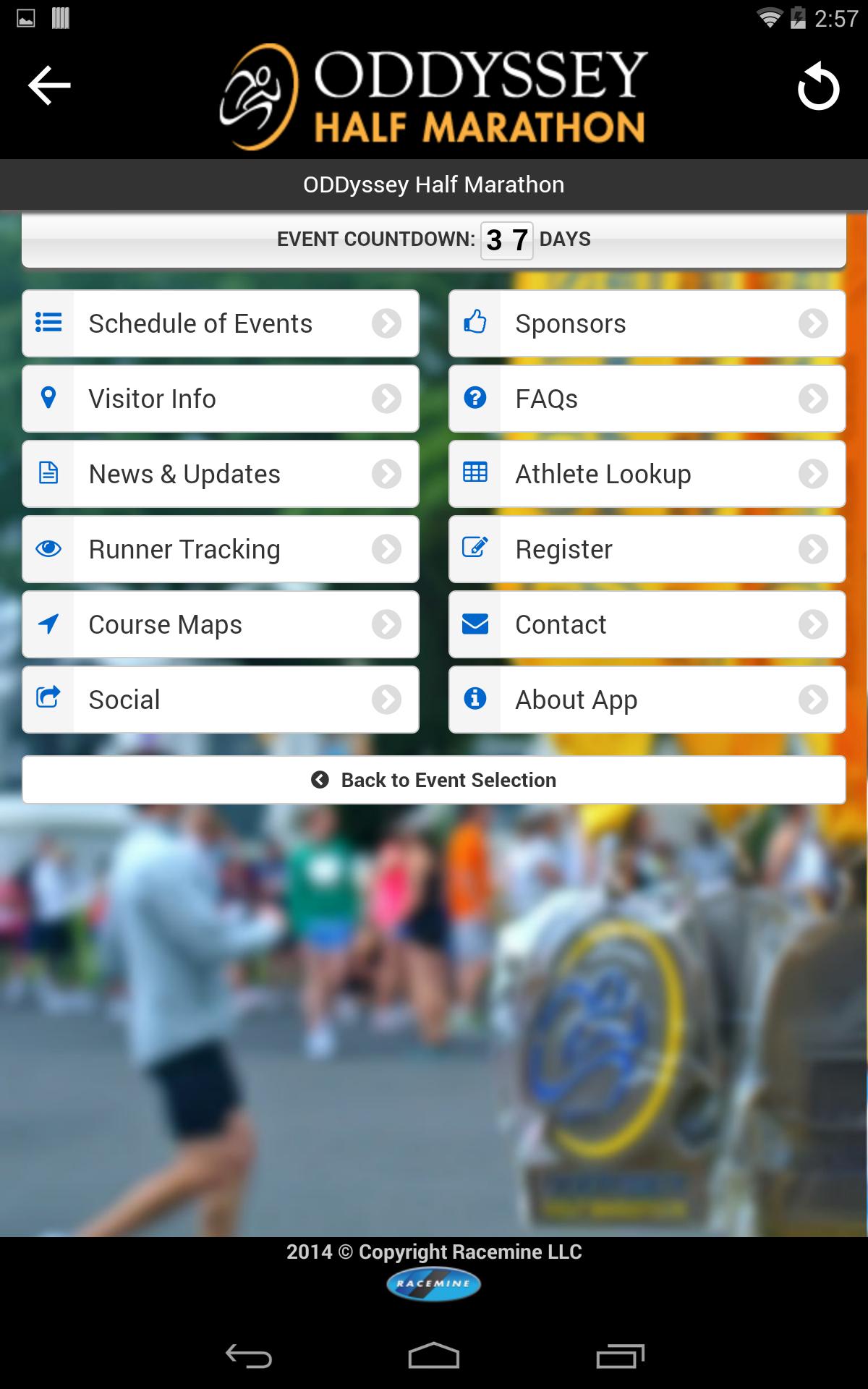Tap the refresh icon at top right
Viewport: 868px width, 1389px height.
coord(818,84)
